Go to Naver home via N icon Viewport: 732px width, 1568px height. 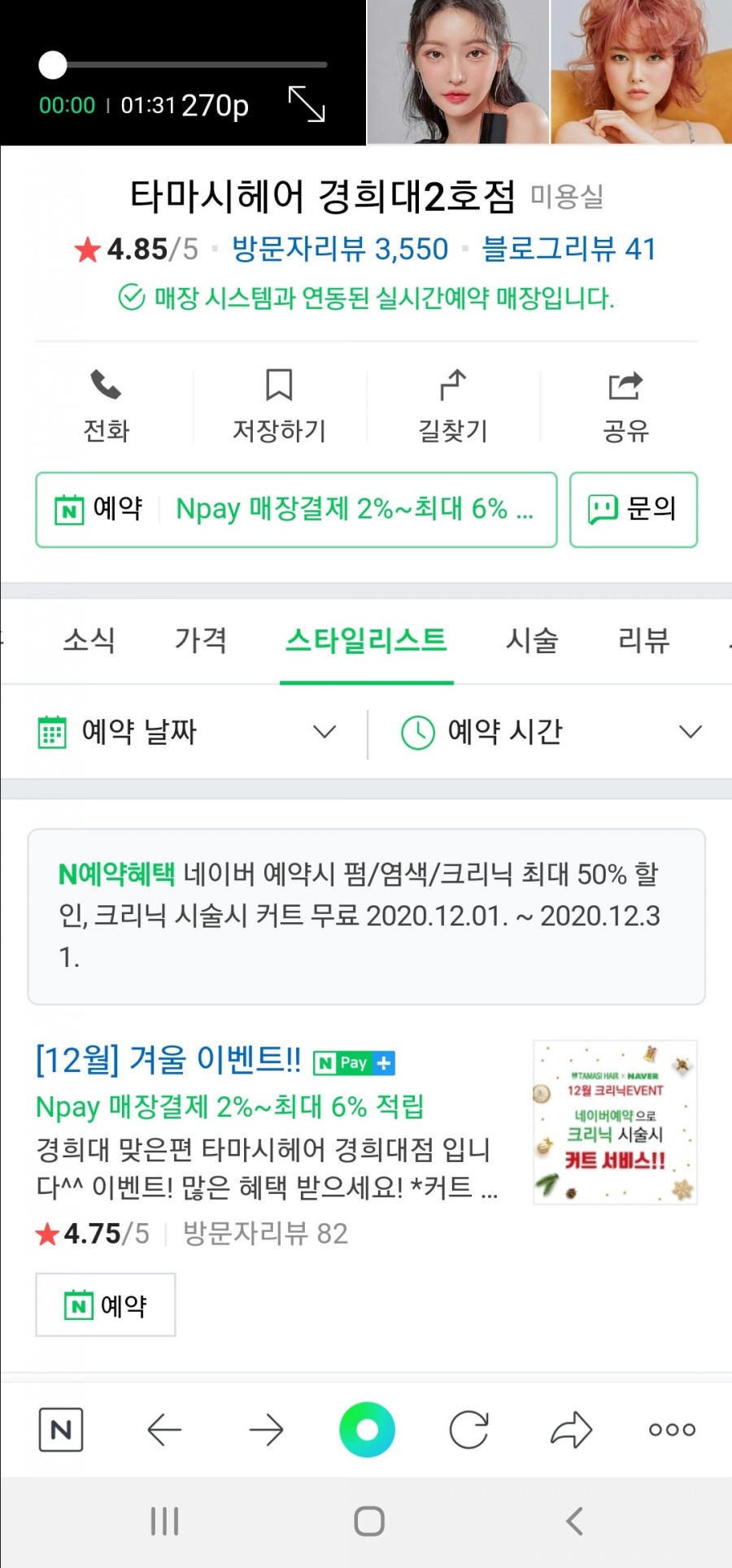pyautogui.click(x=61, y=1430)
